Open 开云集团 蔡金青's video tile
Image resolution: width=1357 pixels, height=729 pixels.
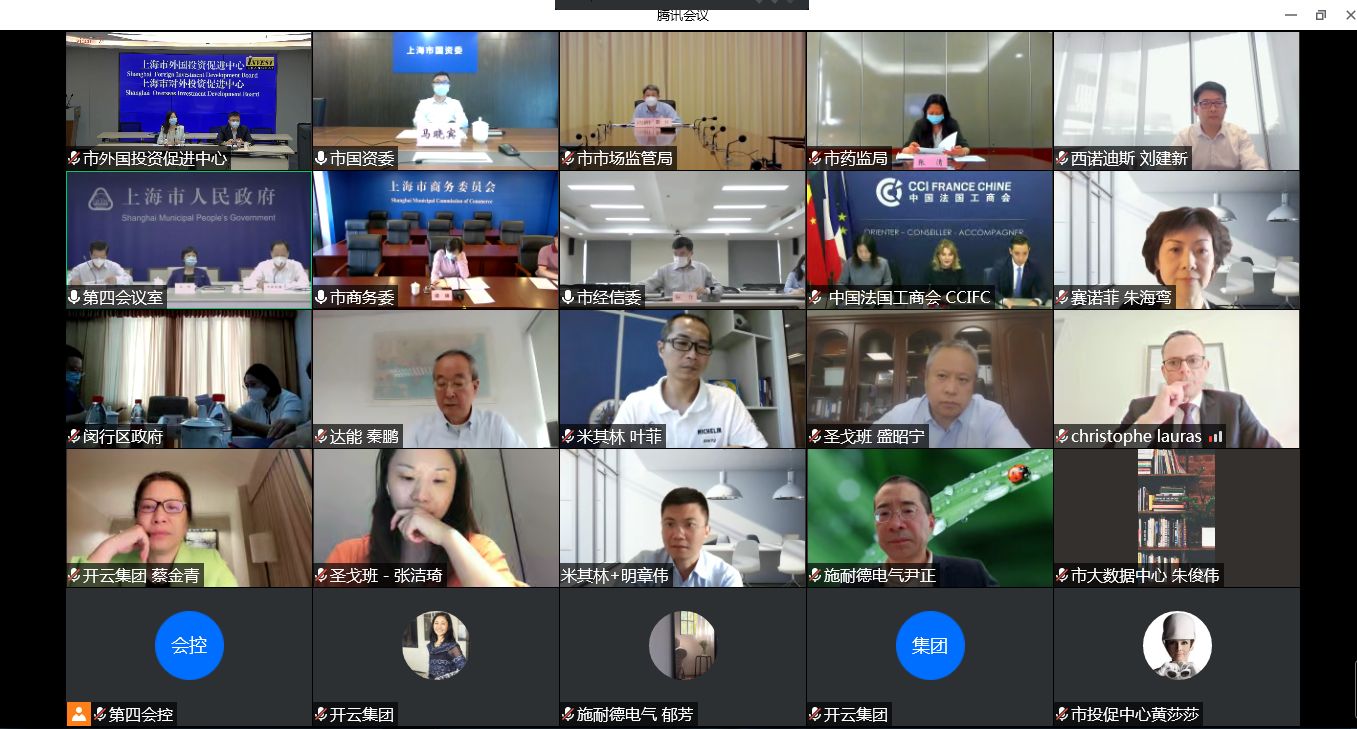(189, 517)
